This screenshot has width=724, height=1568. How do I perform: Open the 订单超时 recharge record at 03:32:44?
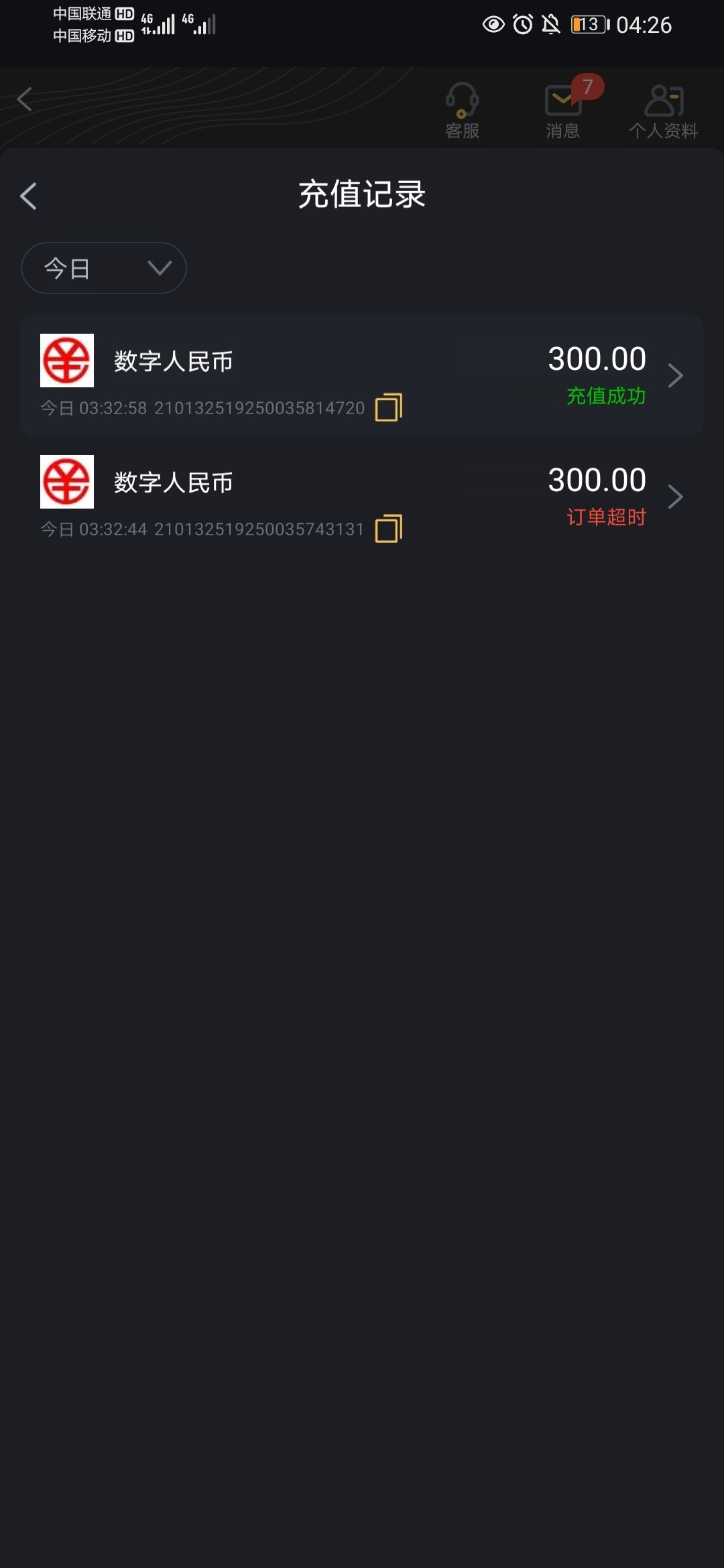pos(362,497)
